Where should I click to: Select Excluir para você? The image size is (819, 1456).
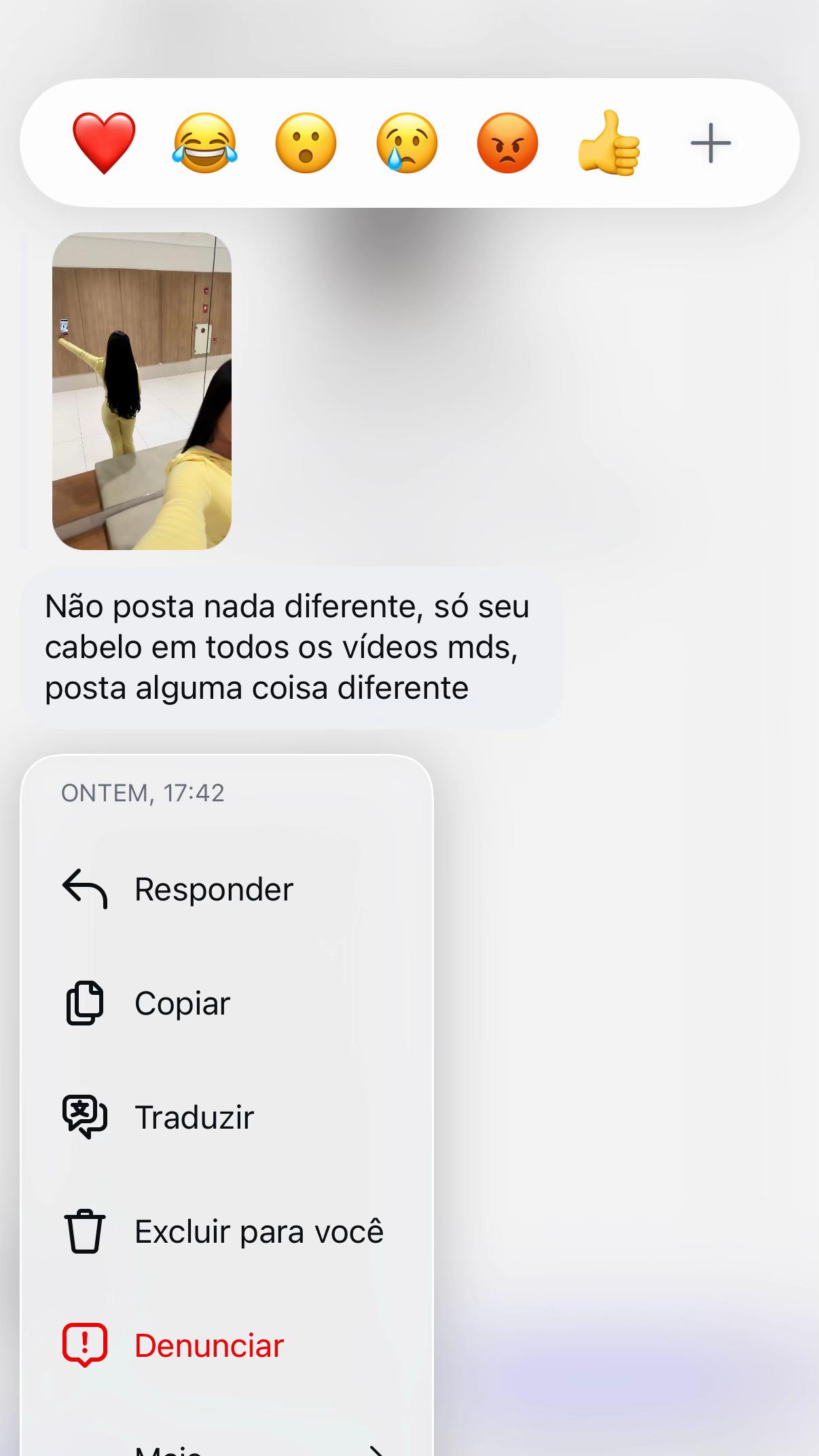click(227, 1231)
